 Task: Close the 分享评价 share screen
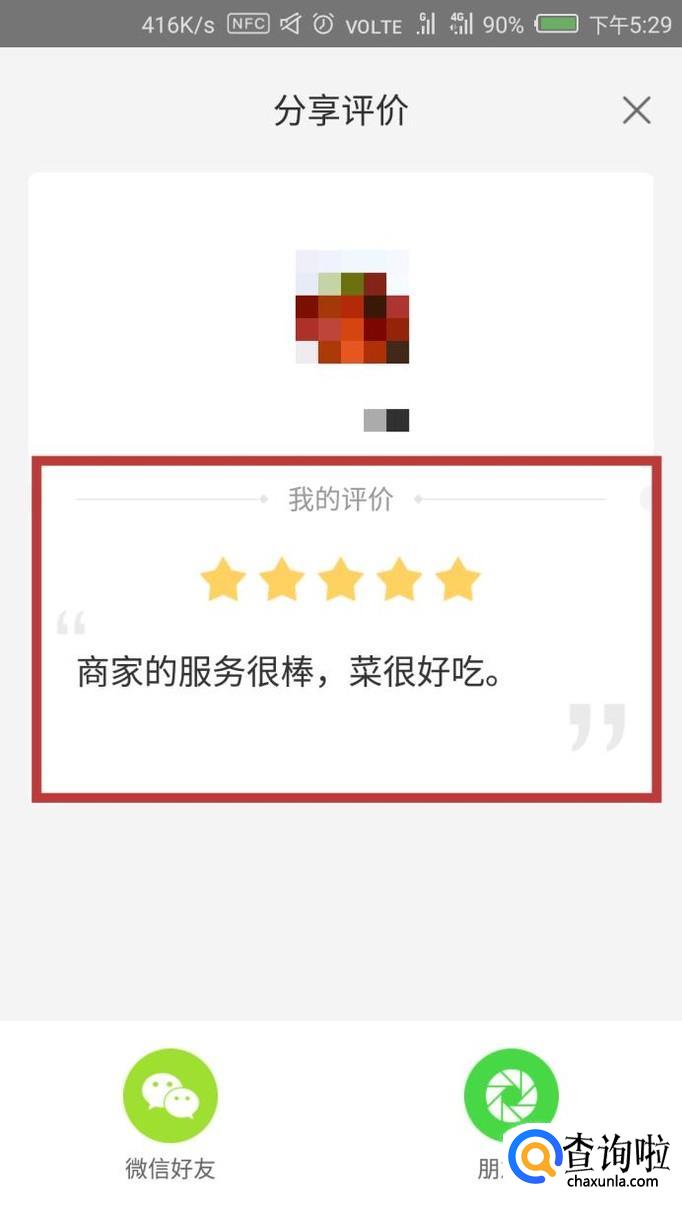637,110
